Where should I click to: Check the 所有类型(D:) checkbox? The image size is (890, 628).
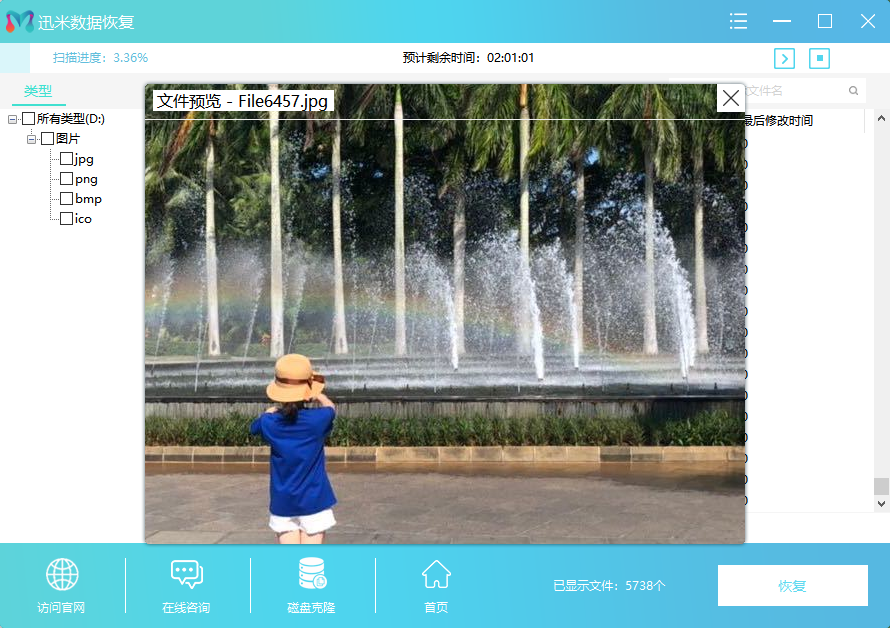28,119
